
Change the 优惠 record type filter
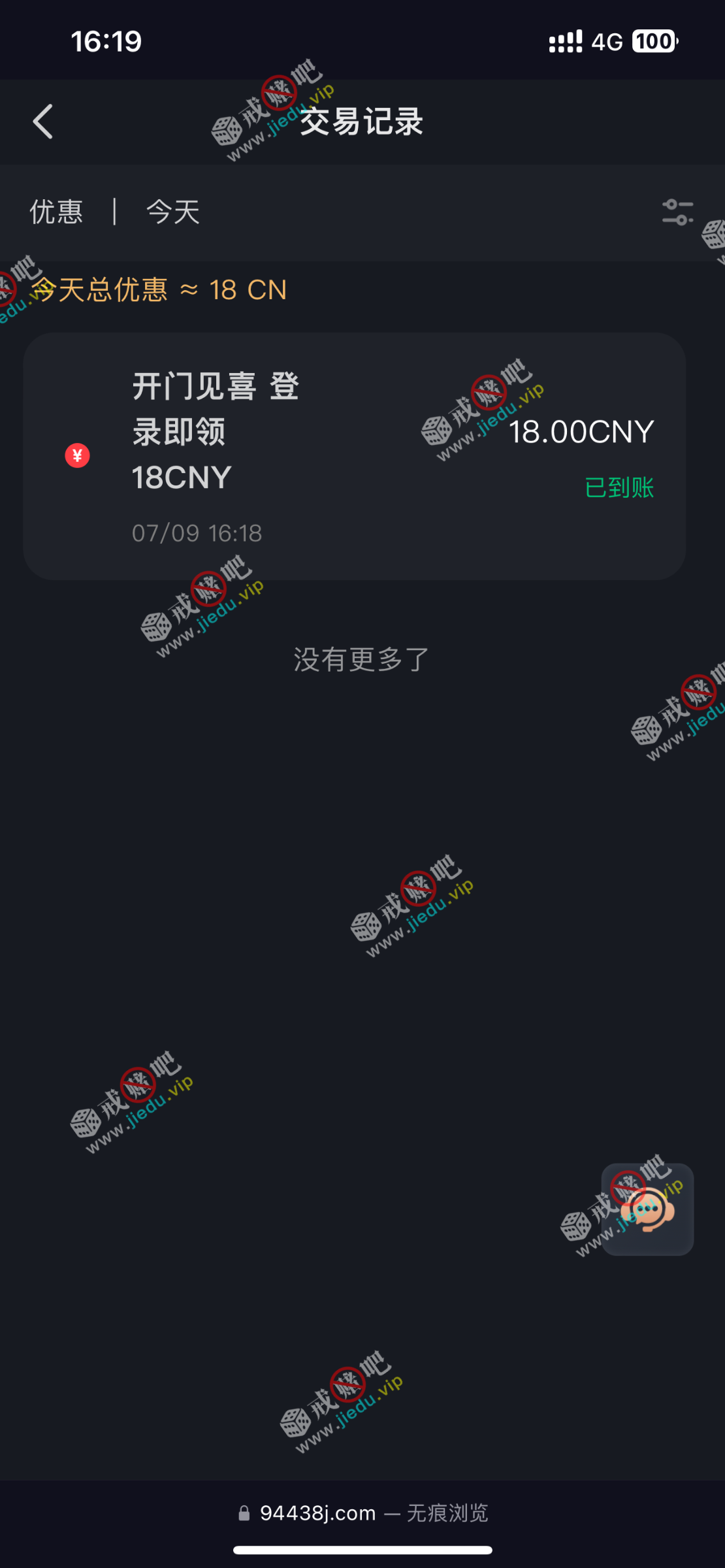[56, 212]
